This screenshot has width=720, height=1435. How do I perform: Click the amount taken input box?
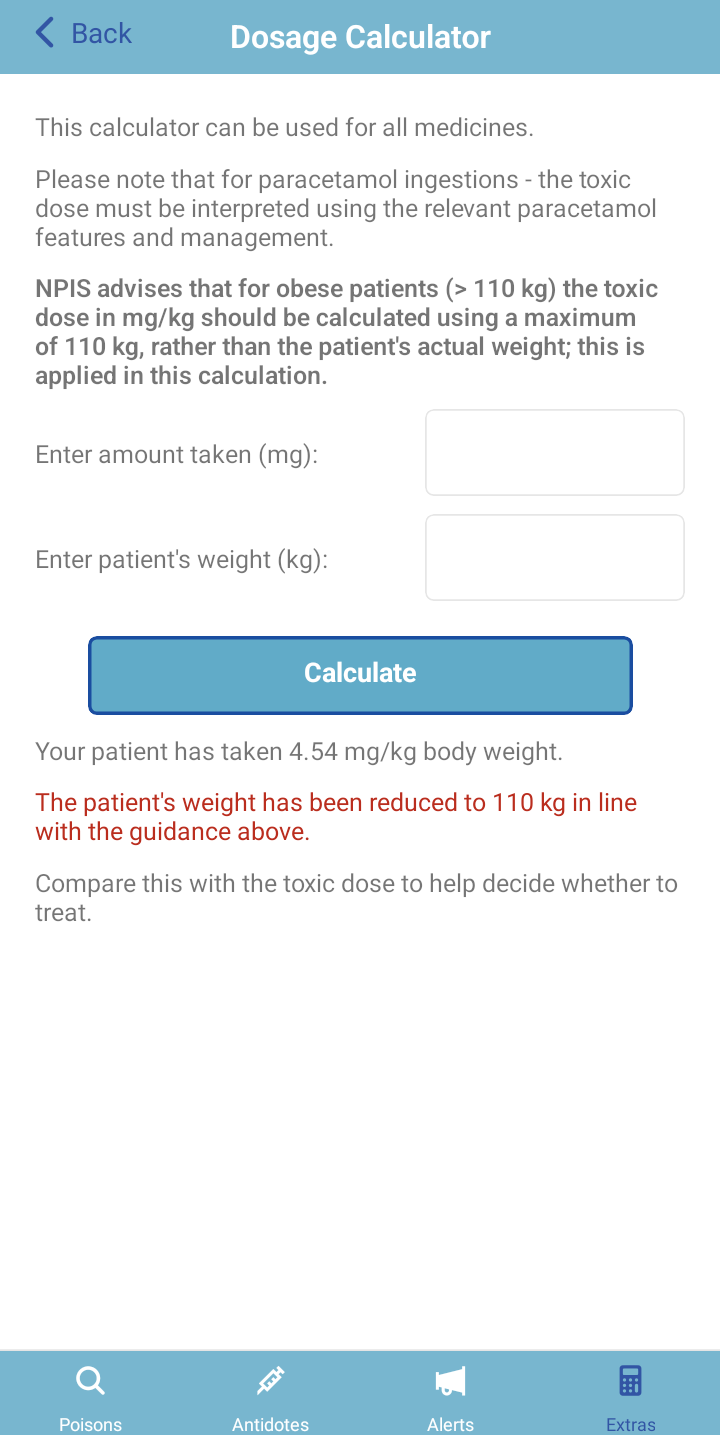(554, 452)
